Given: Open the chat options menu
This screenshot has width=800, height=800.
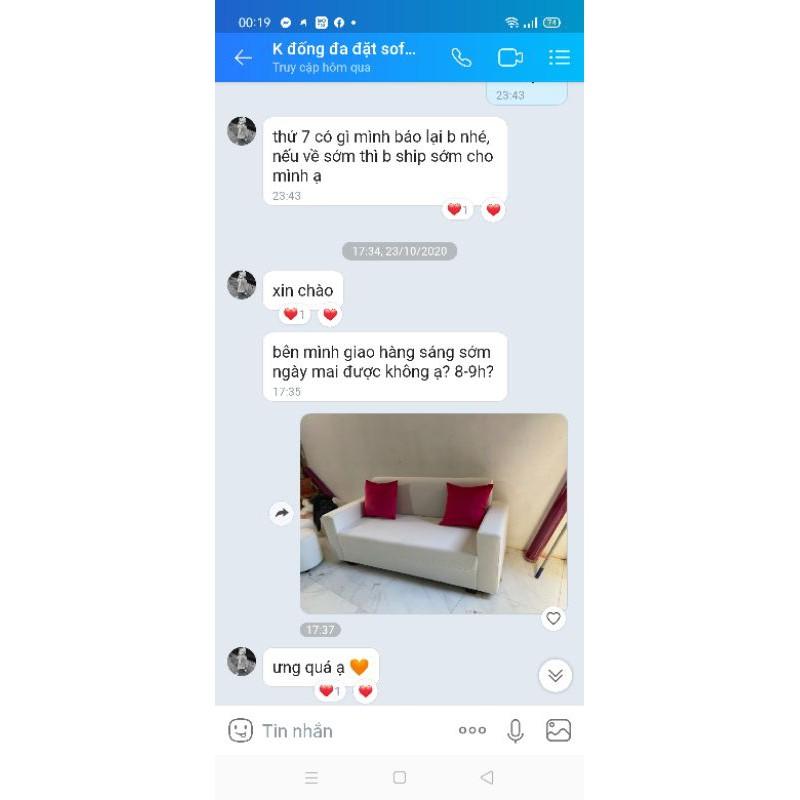Looking at the screenshot, I should click(559, 58).
